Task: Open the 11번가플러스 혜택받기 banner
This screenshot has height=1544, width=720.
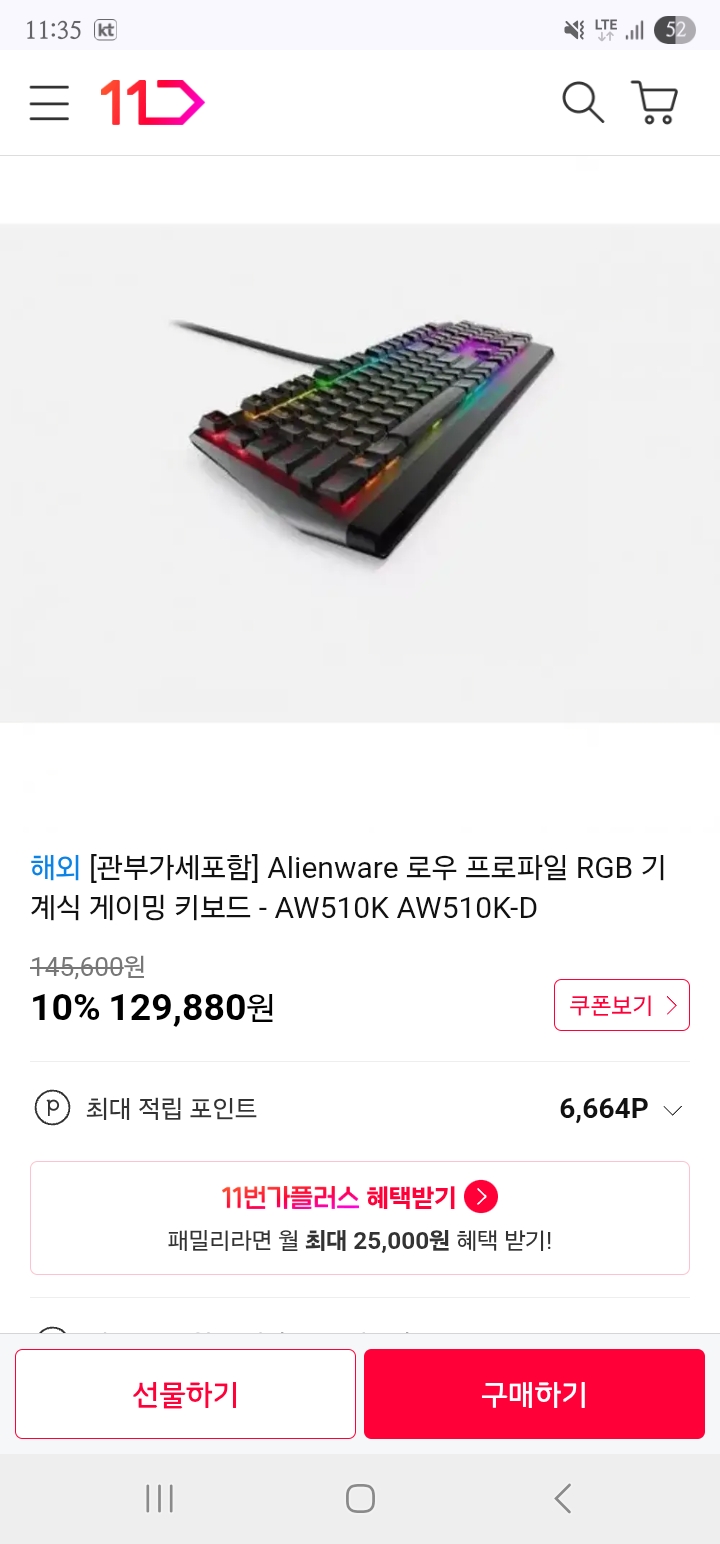Action: (360, 1217)
